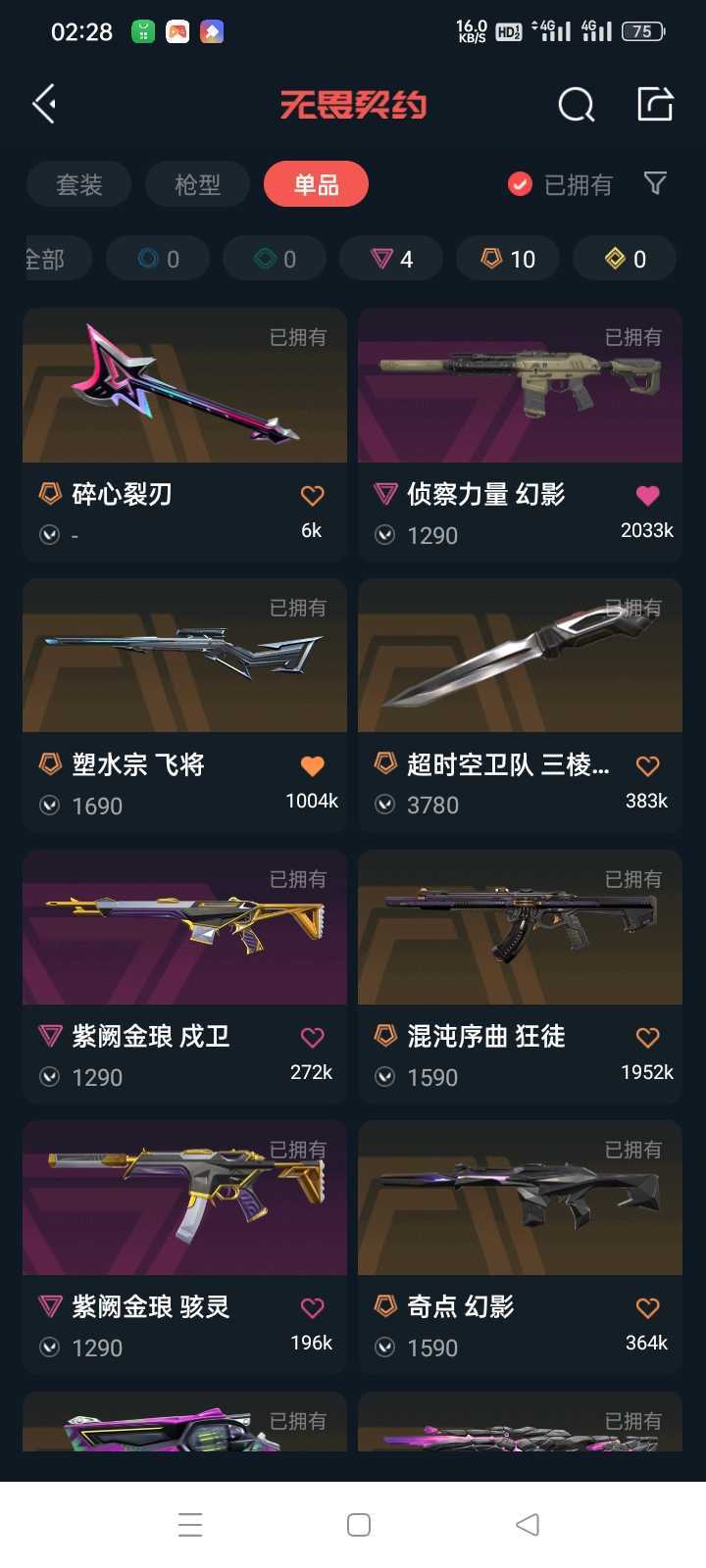Switch to the 套装 tab
This screenshot has width=706, height=1568.
(x=78, y=184)
